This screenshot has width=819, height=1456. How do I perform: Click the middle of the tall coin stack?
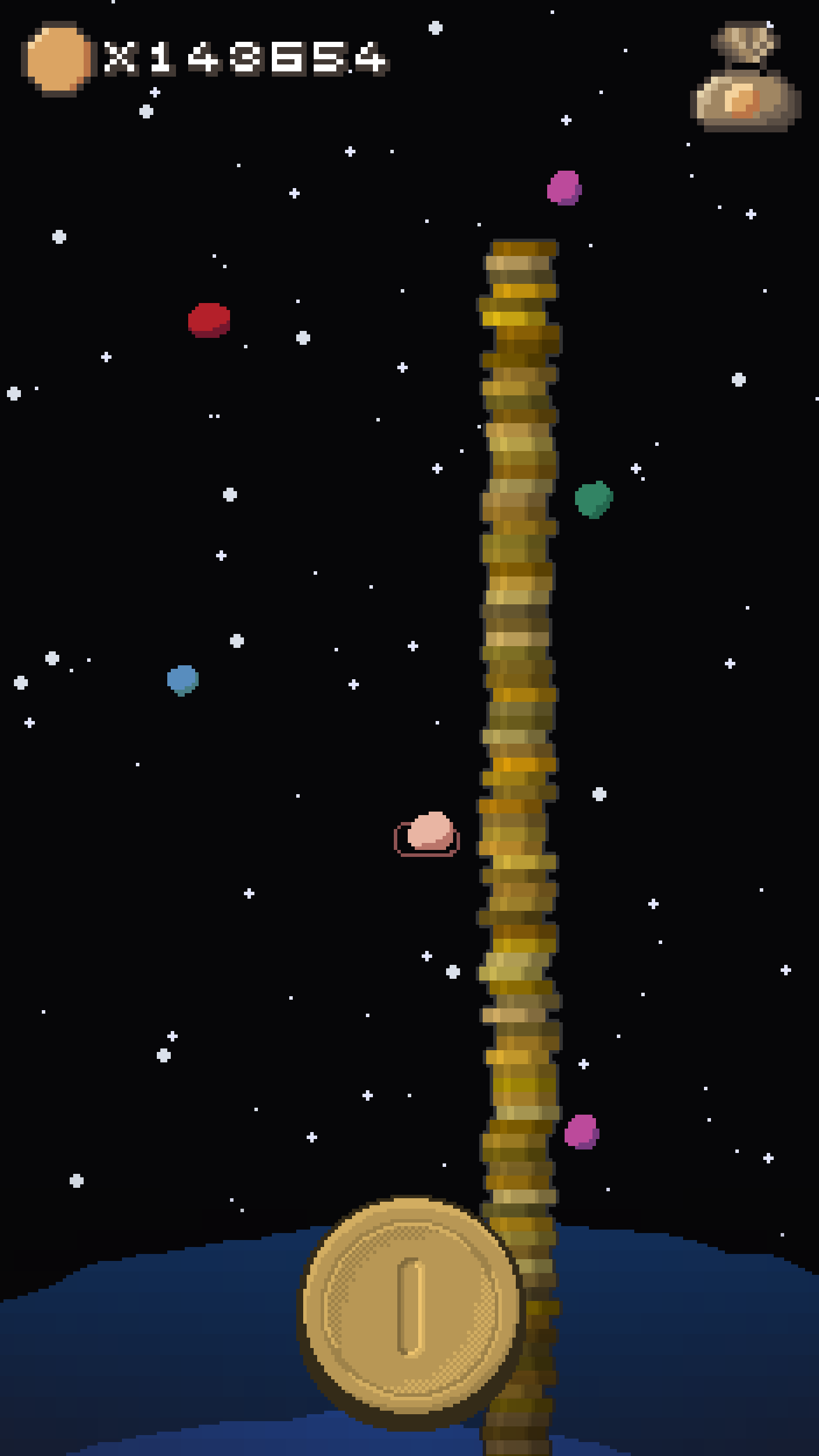point(520,755)
